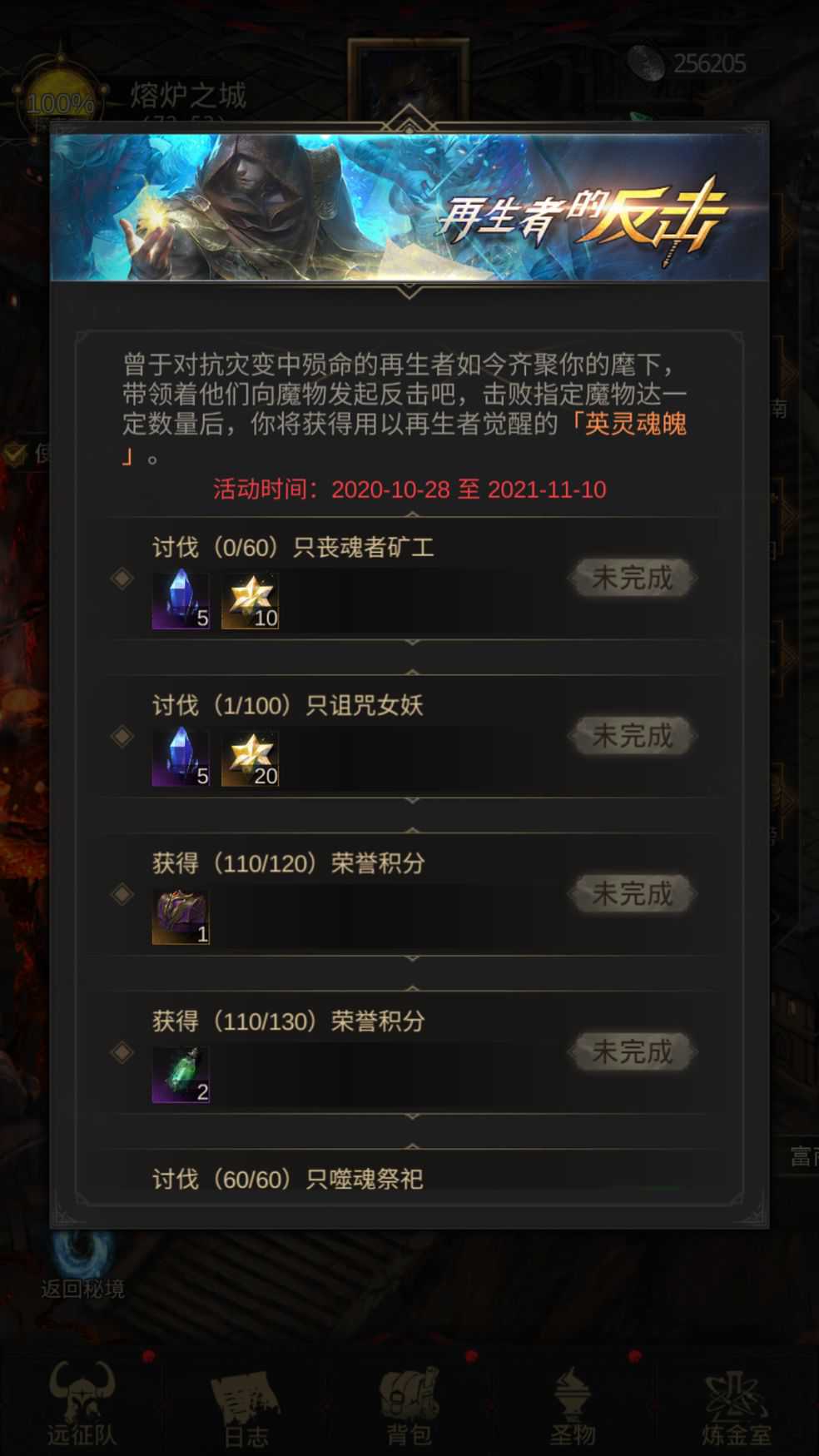Image resolution: width=819 pixels, height=1456 pixels.
Task: View green potion reward of 110/130 quest
Action: pyautogui.click(x=181, y=1075)
